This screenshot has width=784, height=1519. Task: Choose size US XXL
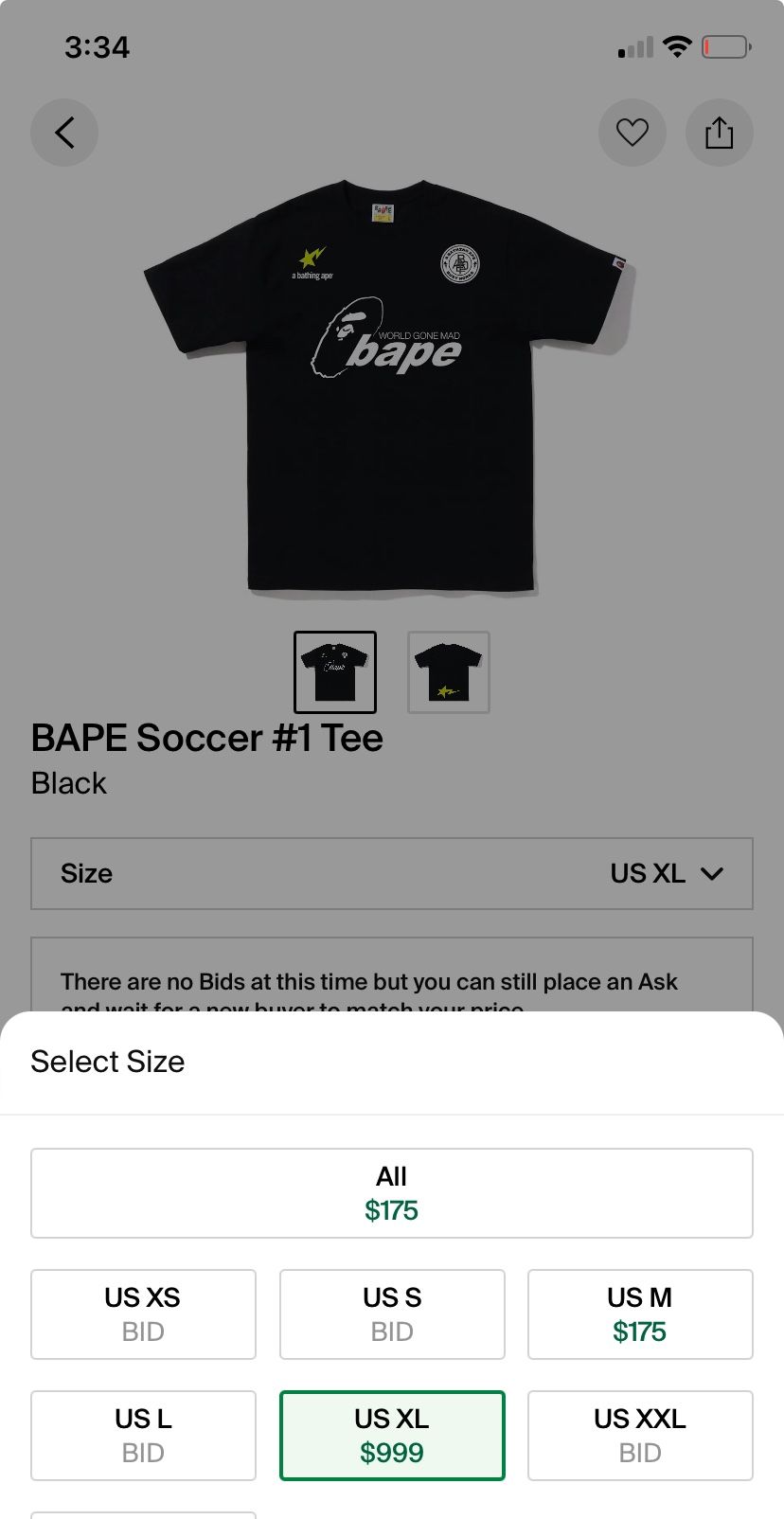pos(640,1435)
